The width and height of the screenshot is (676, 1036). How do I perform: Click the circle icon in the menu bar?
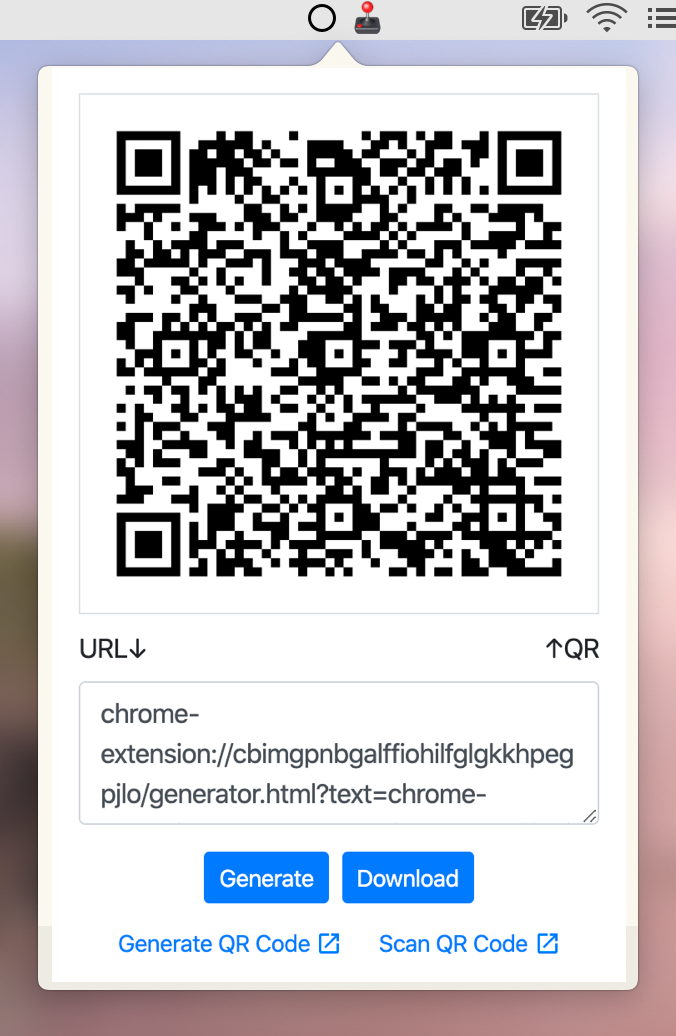[322, 18]
